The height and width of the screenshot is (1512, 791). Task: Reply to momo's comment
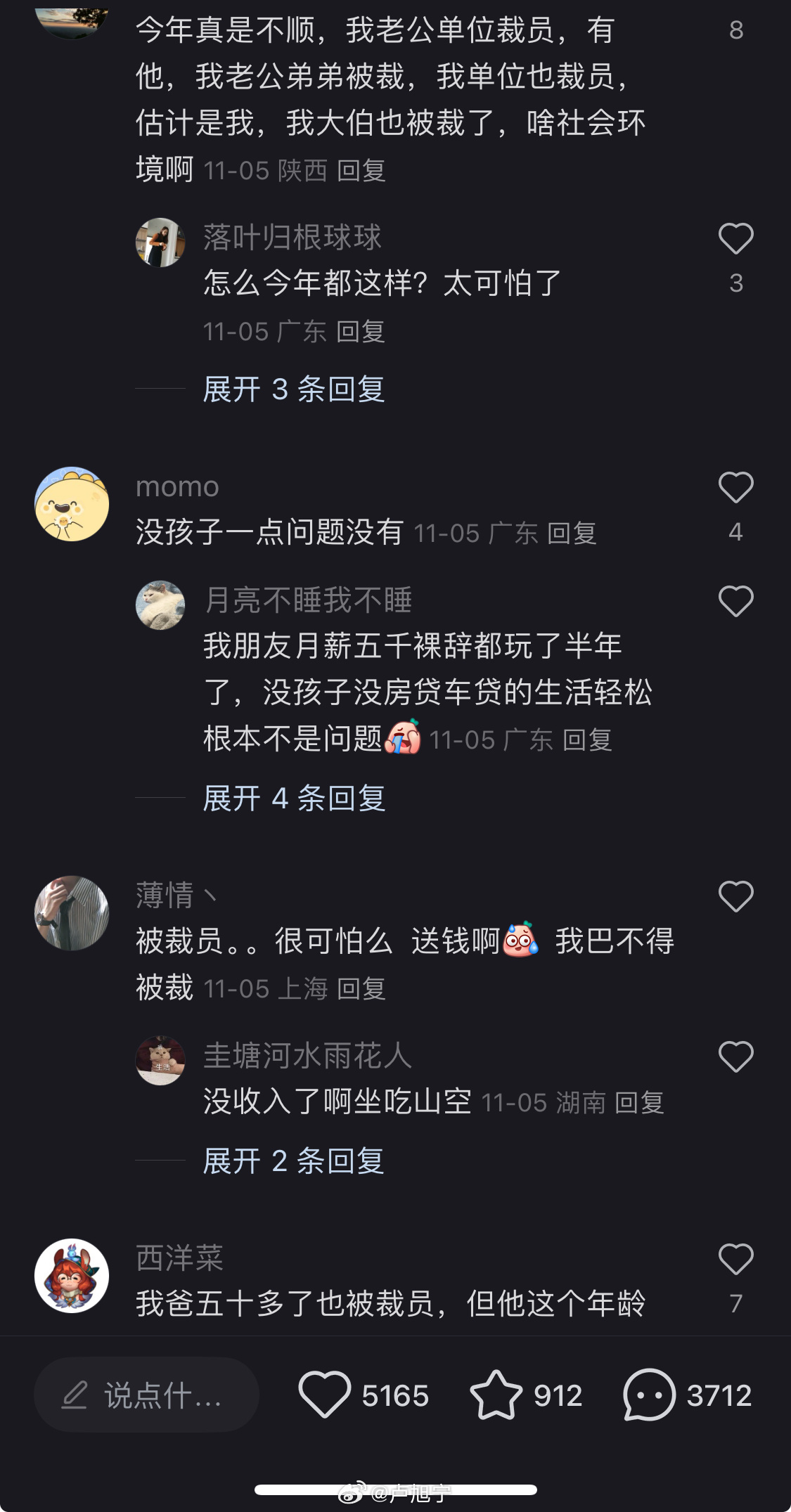(x=571, y=534)
